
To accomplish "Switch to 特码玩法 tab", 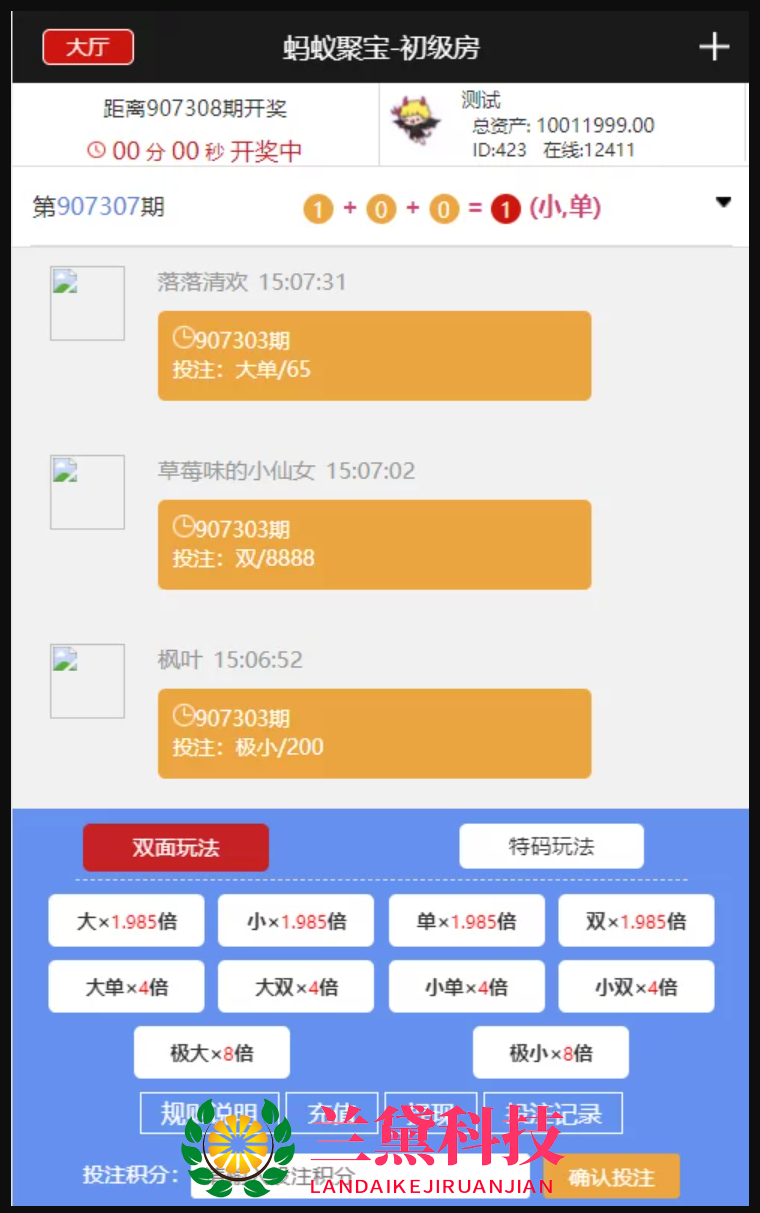I will (x=551, y=847).
